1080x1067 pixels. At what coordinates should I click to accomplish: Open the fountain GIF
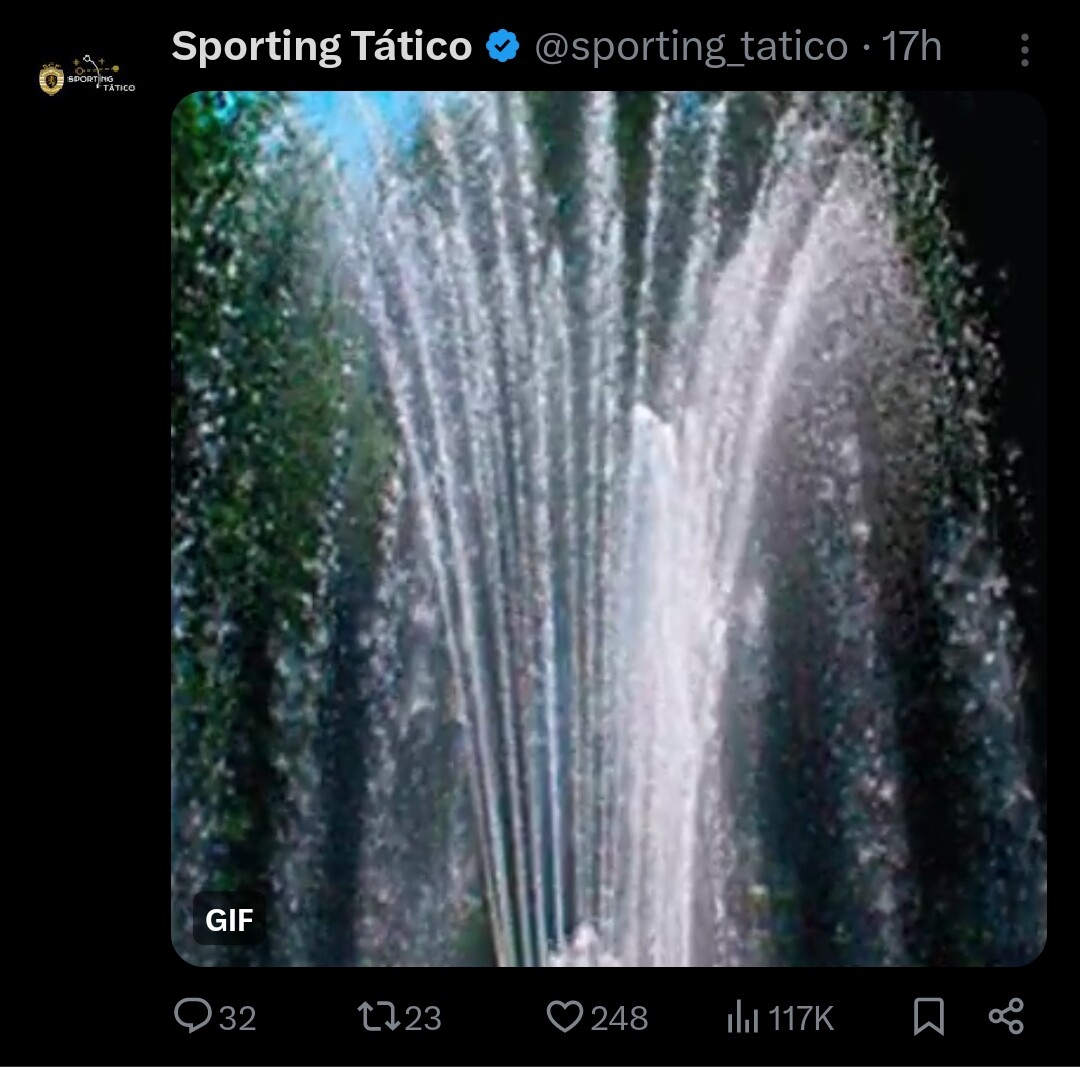[608, 528]
